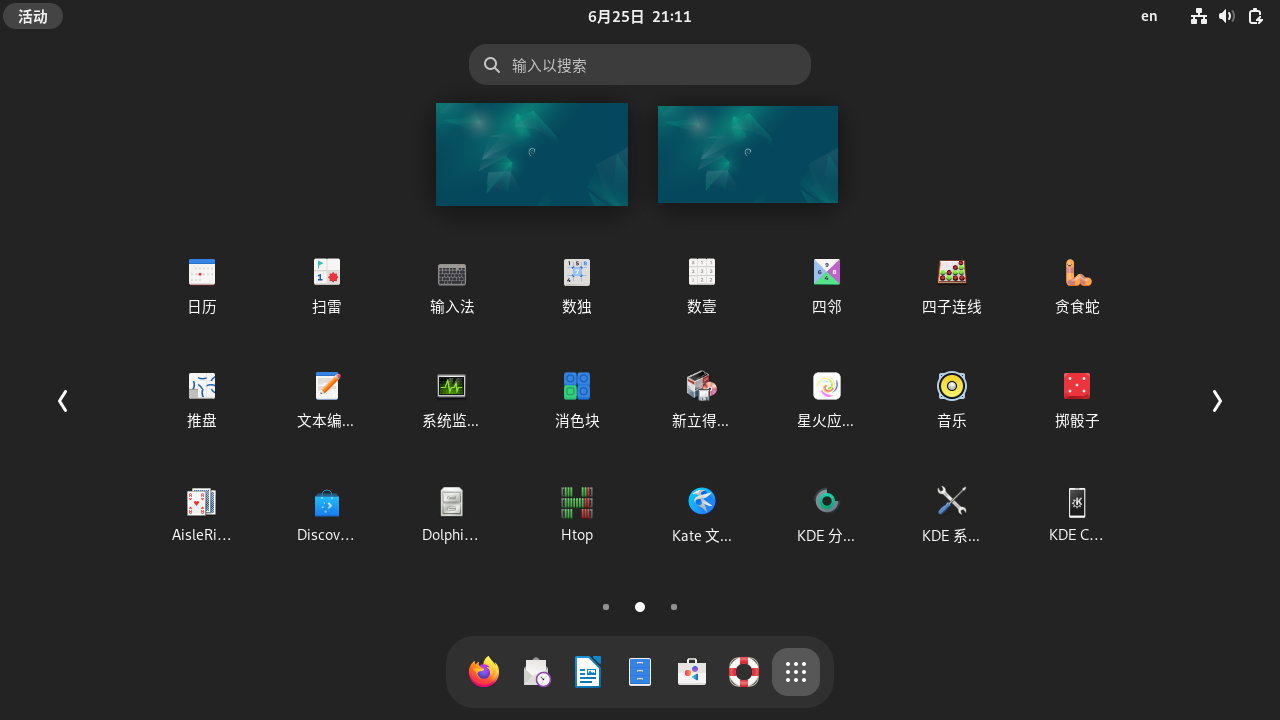The height and width of the screenshot is (720, 1280).
Task: Open the 活动 activities button
Action: coord(33,16)
